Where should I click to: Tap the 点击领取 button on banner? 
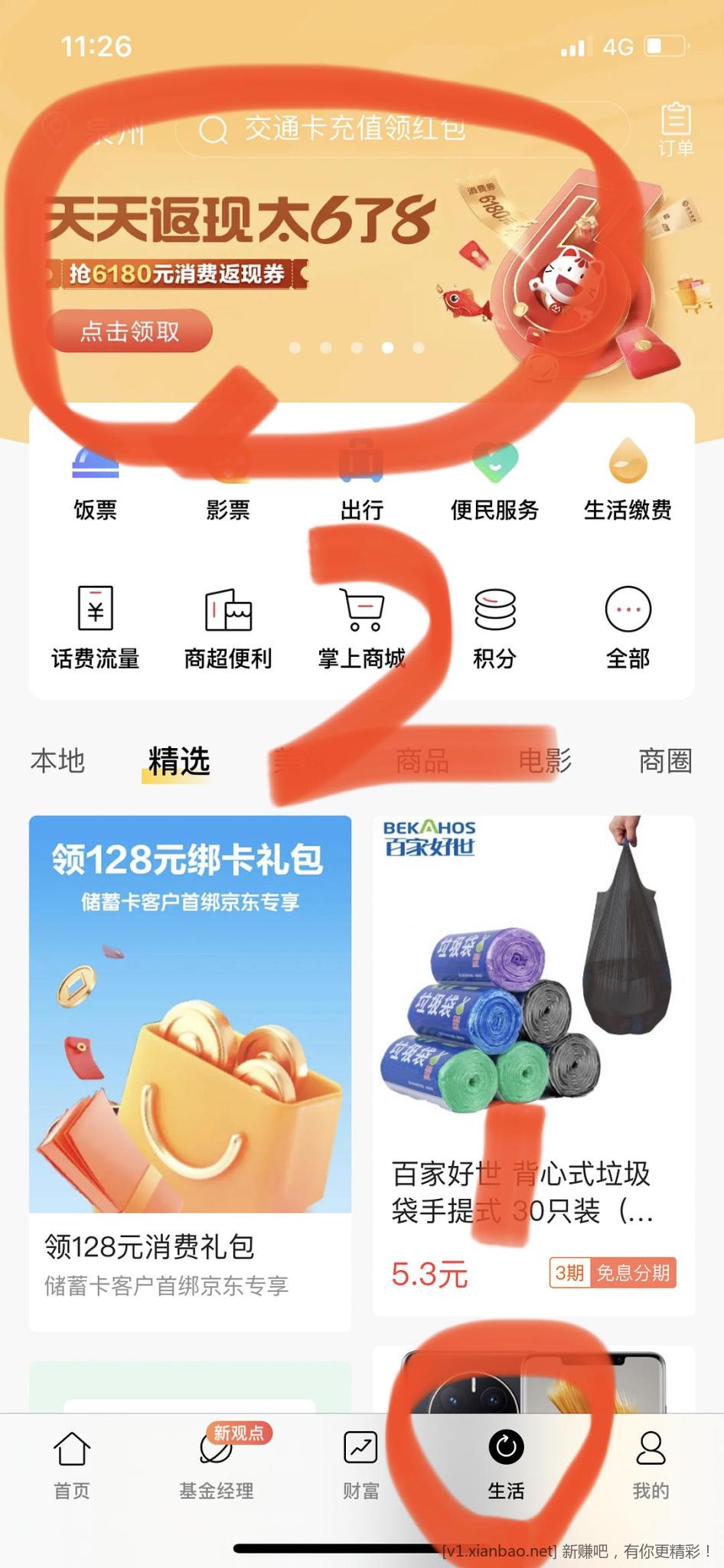[x=129, y=331]
